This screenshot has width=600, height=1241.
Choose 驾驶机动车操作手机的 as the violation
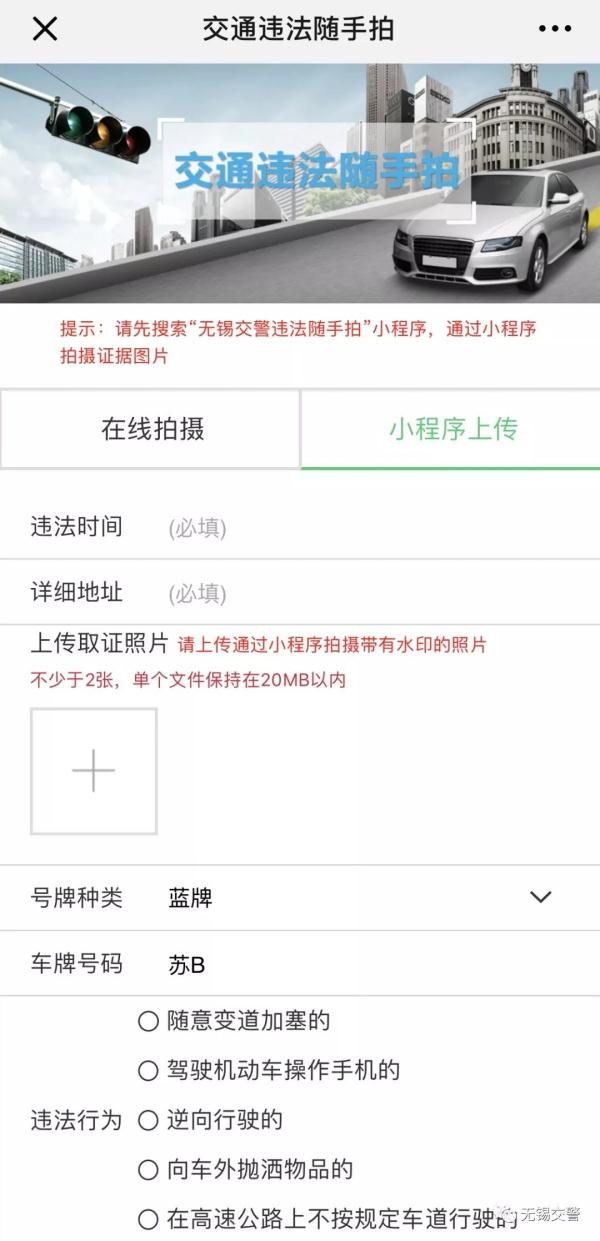click(x=149, y=1071)
